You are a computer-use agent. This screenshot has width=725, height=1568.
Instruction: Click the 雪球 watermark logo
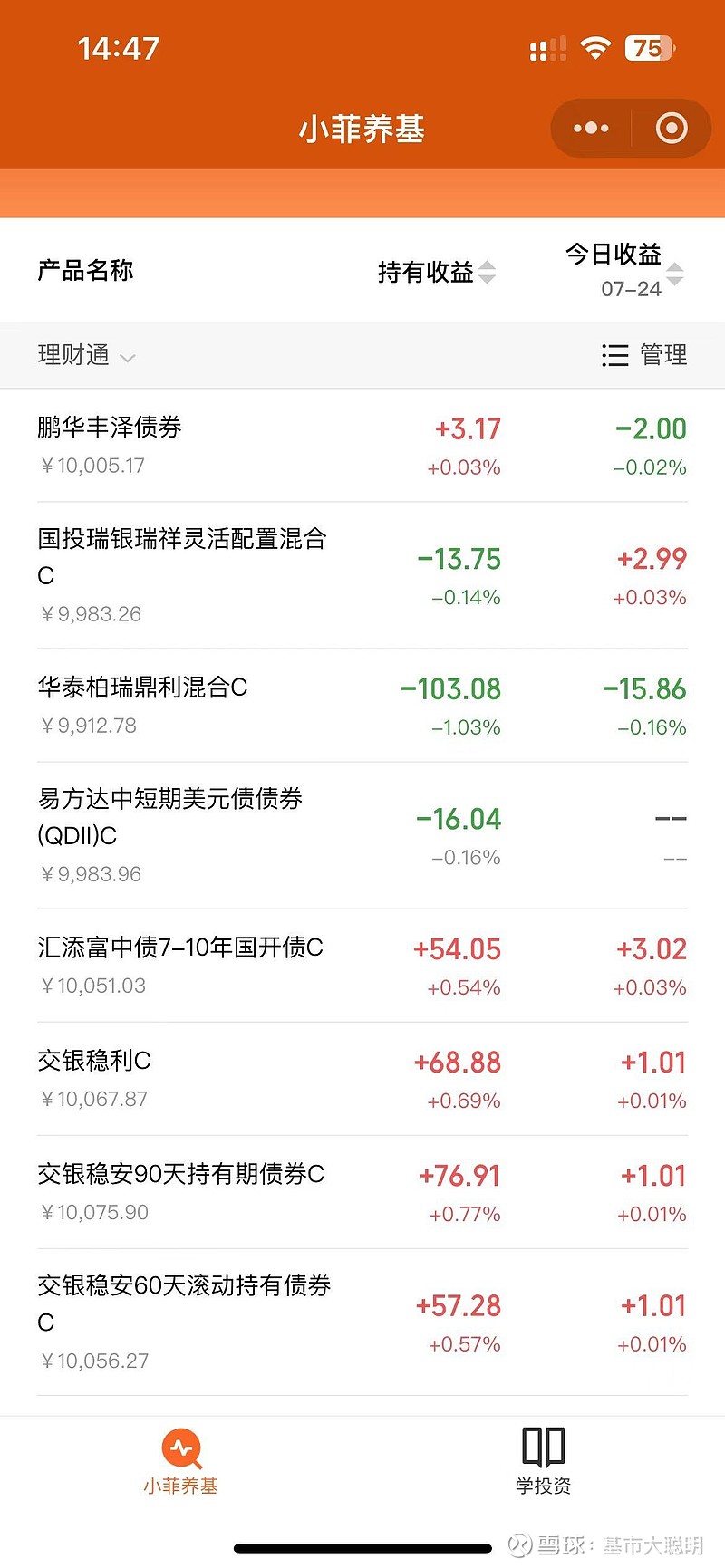click(518, 1542)
